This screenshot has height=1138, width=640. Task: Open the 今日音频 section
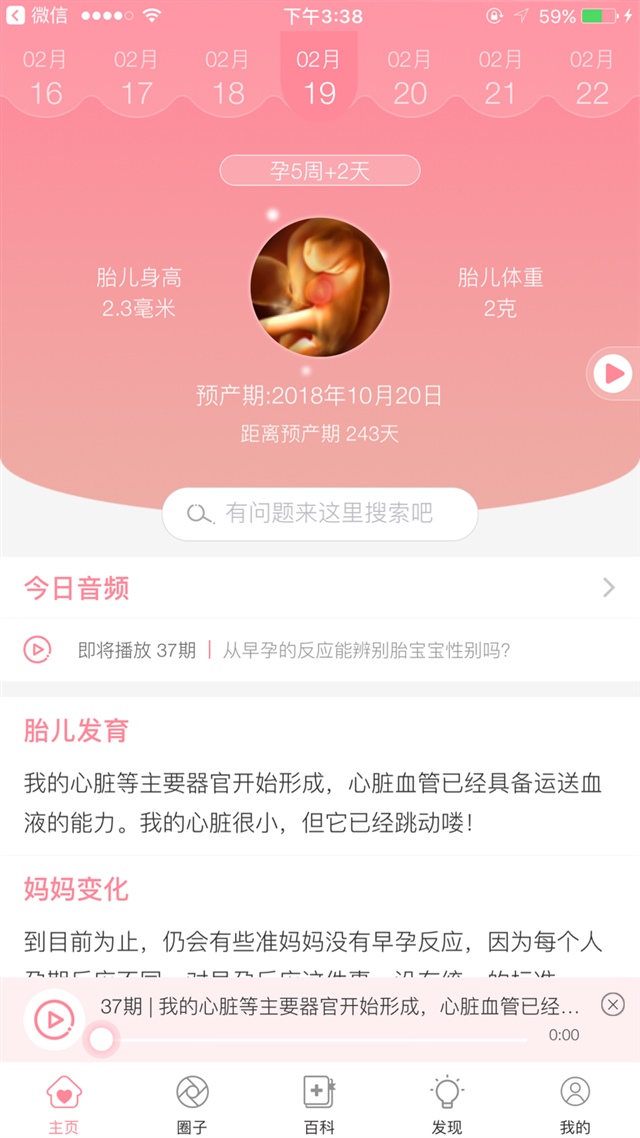320,588
